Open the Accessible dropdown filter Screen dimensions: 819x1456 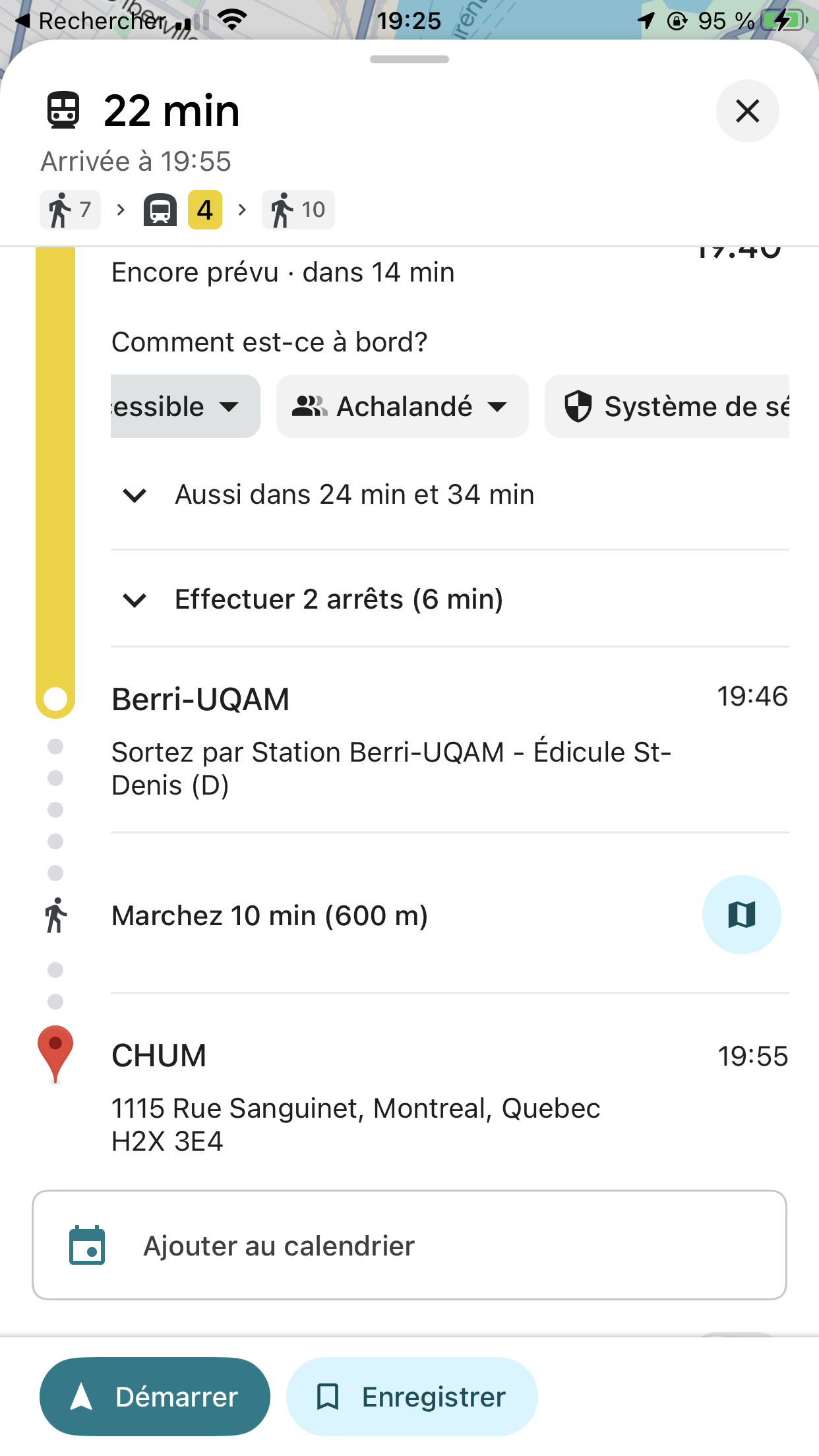tap(185, 406)
